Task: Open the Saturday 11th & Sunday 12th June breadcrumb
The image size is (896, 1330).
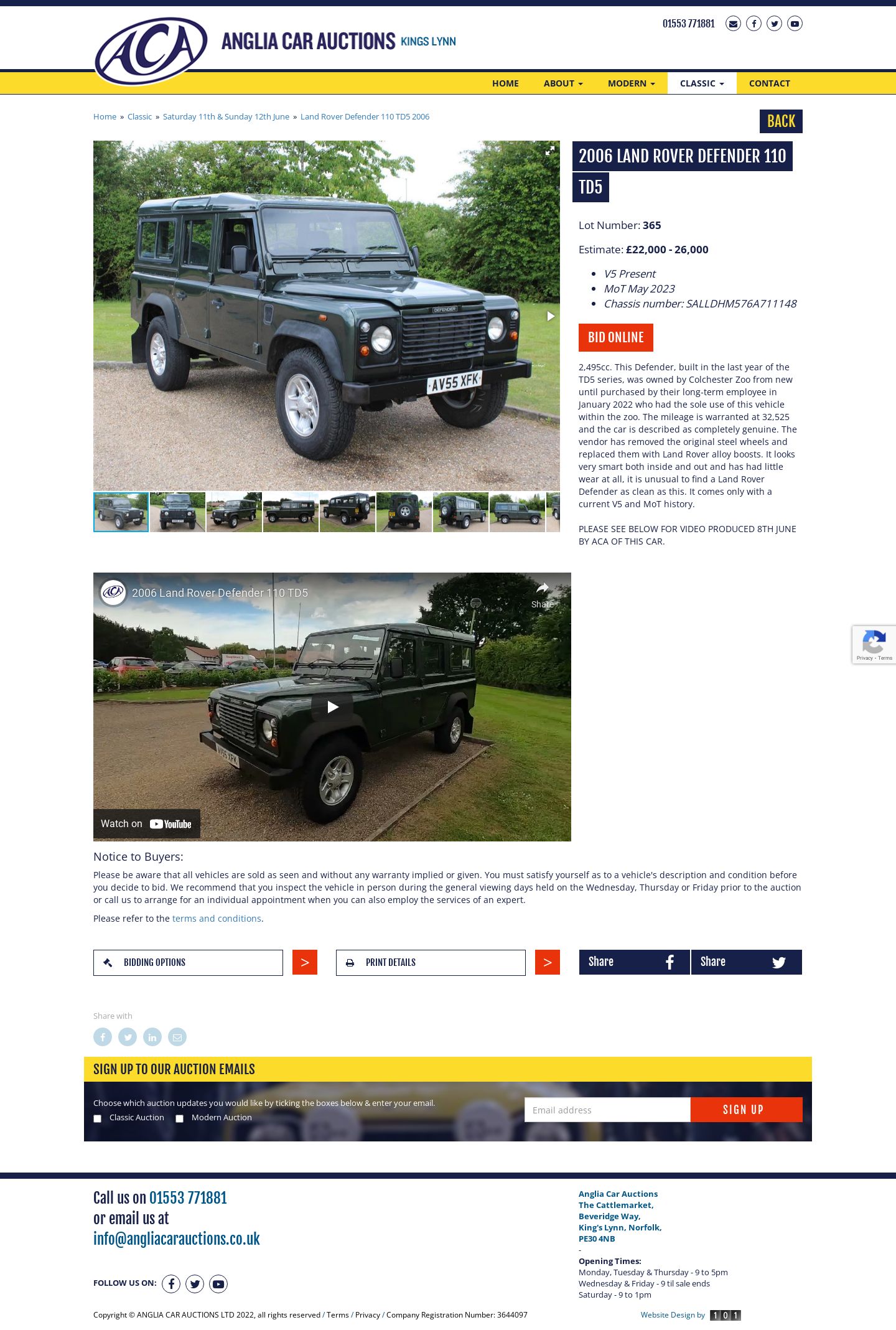Action: (226, 117)
